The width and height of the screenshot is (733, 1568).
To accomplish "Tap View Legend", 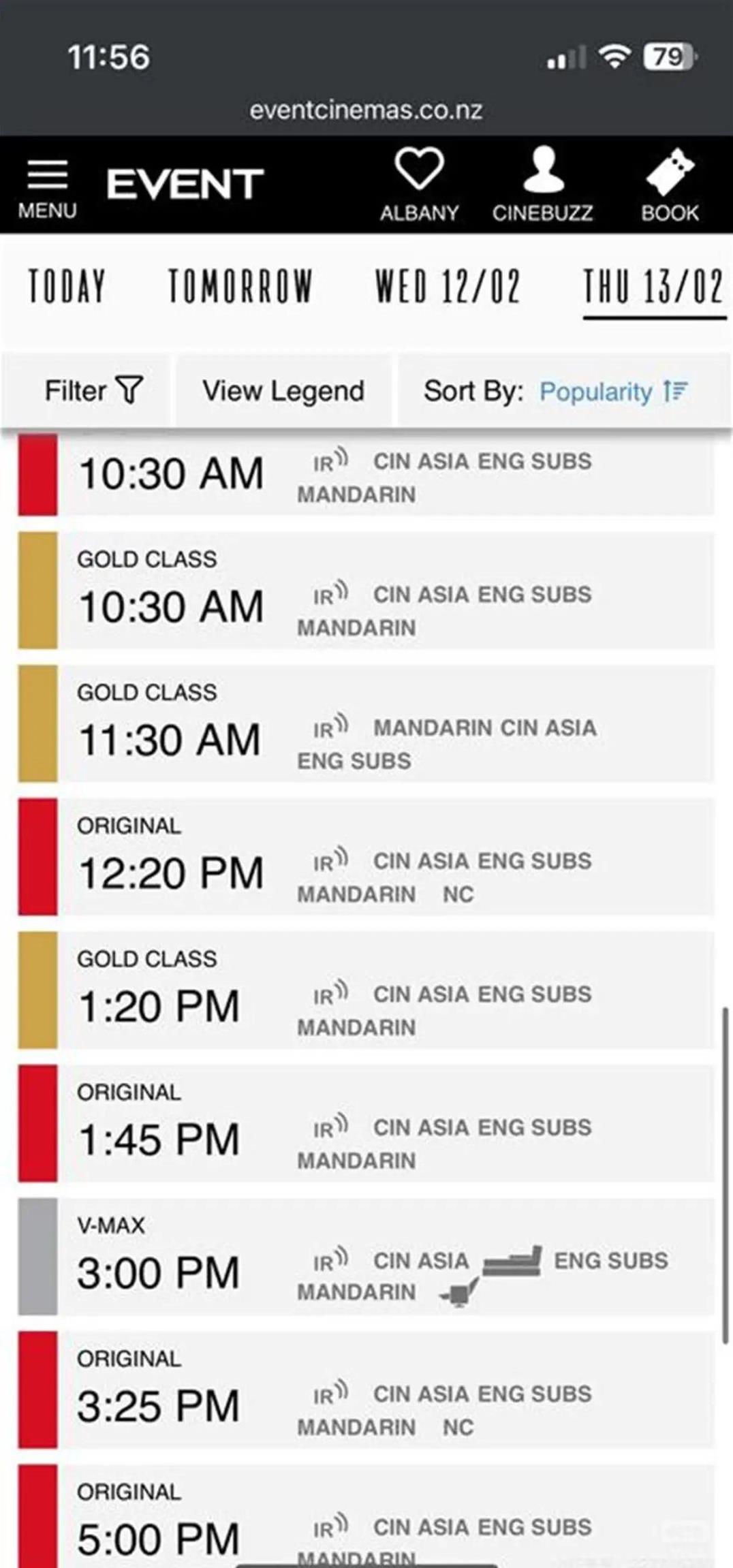I will point(283,391).
